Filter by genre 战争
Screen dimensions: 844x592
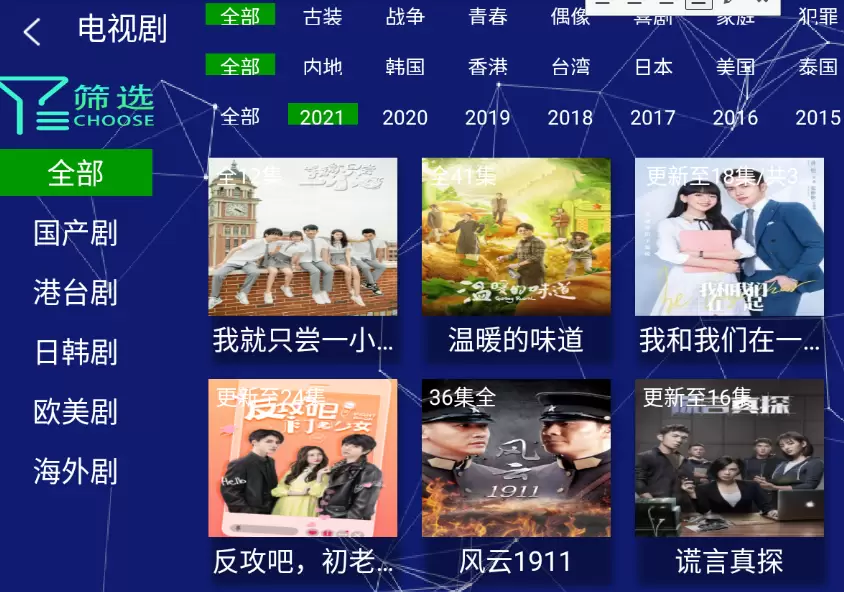[405, 16]
